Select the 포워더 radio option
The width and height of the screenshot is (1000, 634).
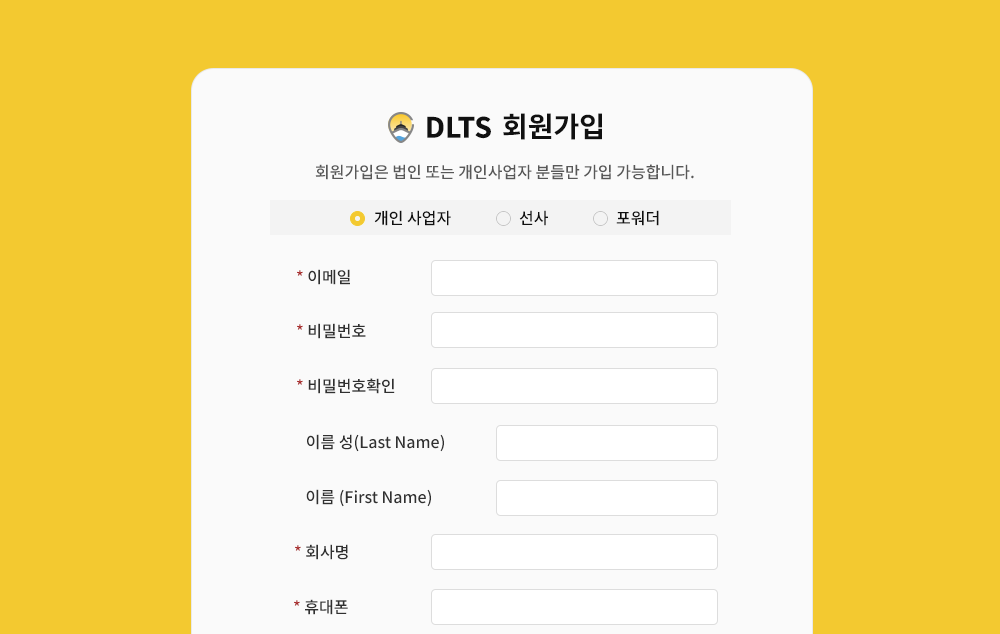coord(600,218)
